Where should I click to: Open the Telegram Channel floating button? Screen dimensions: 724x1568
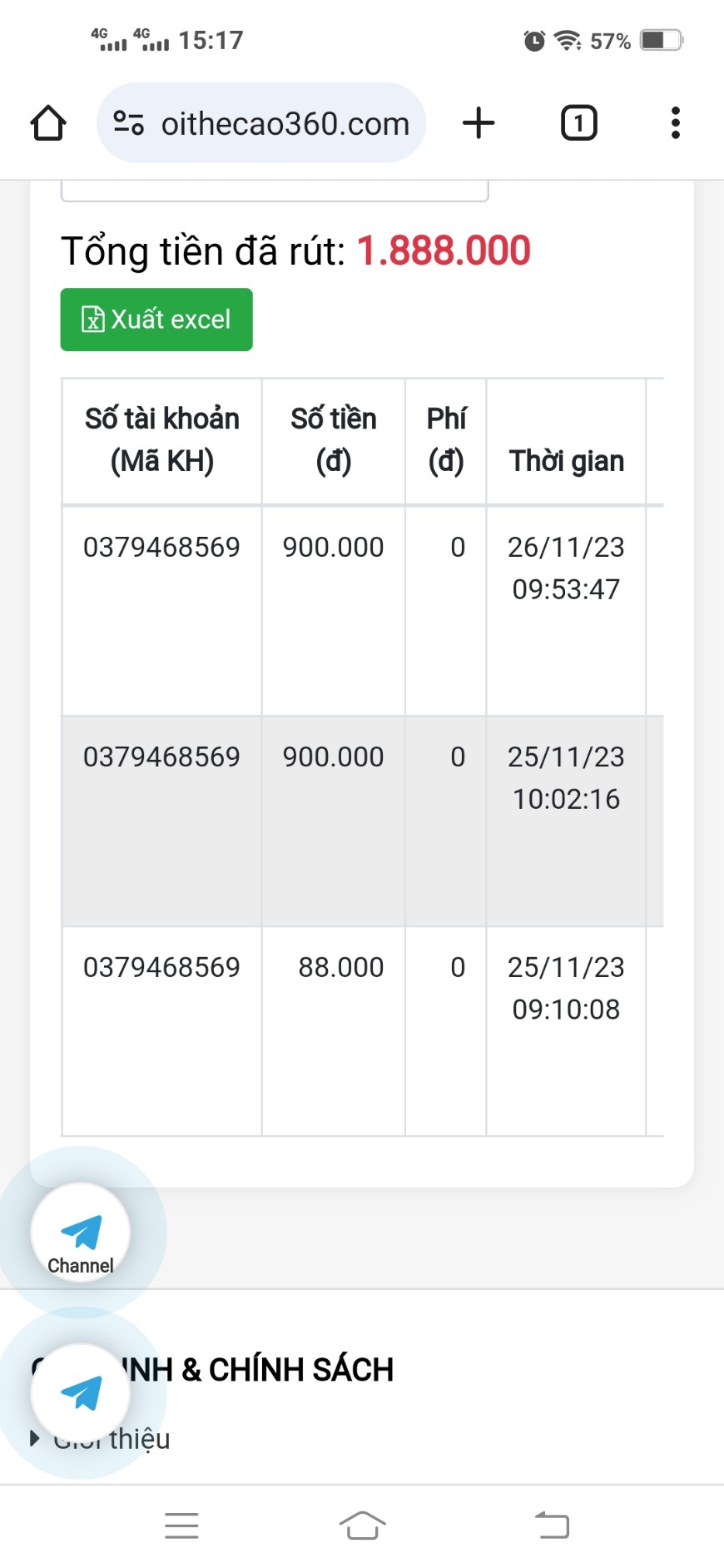pos(81,1233)
